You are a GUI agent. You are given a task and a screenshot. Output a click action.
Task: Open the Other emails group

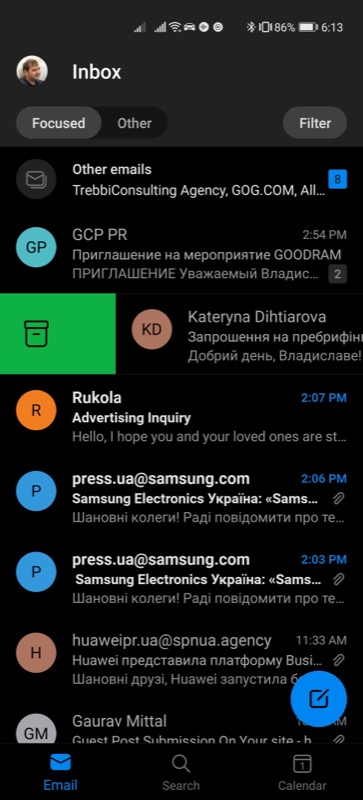click(x=181, y=180)
